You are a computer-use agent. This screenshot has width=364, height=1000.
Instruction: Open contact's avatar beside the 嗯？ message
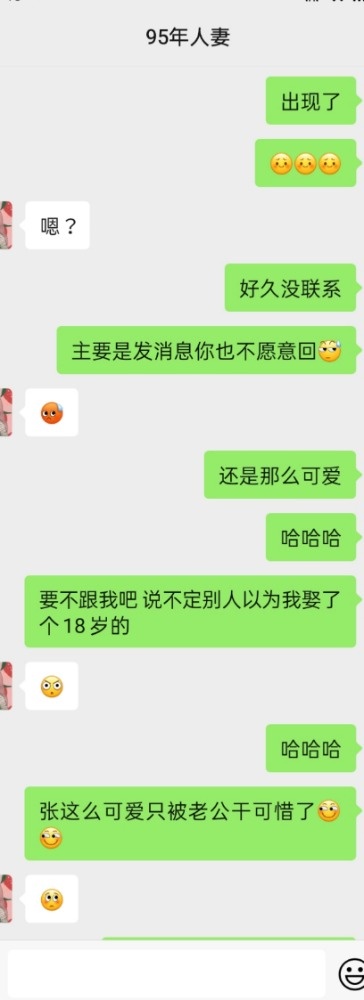[x=6, y=224]
